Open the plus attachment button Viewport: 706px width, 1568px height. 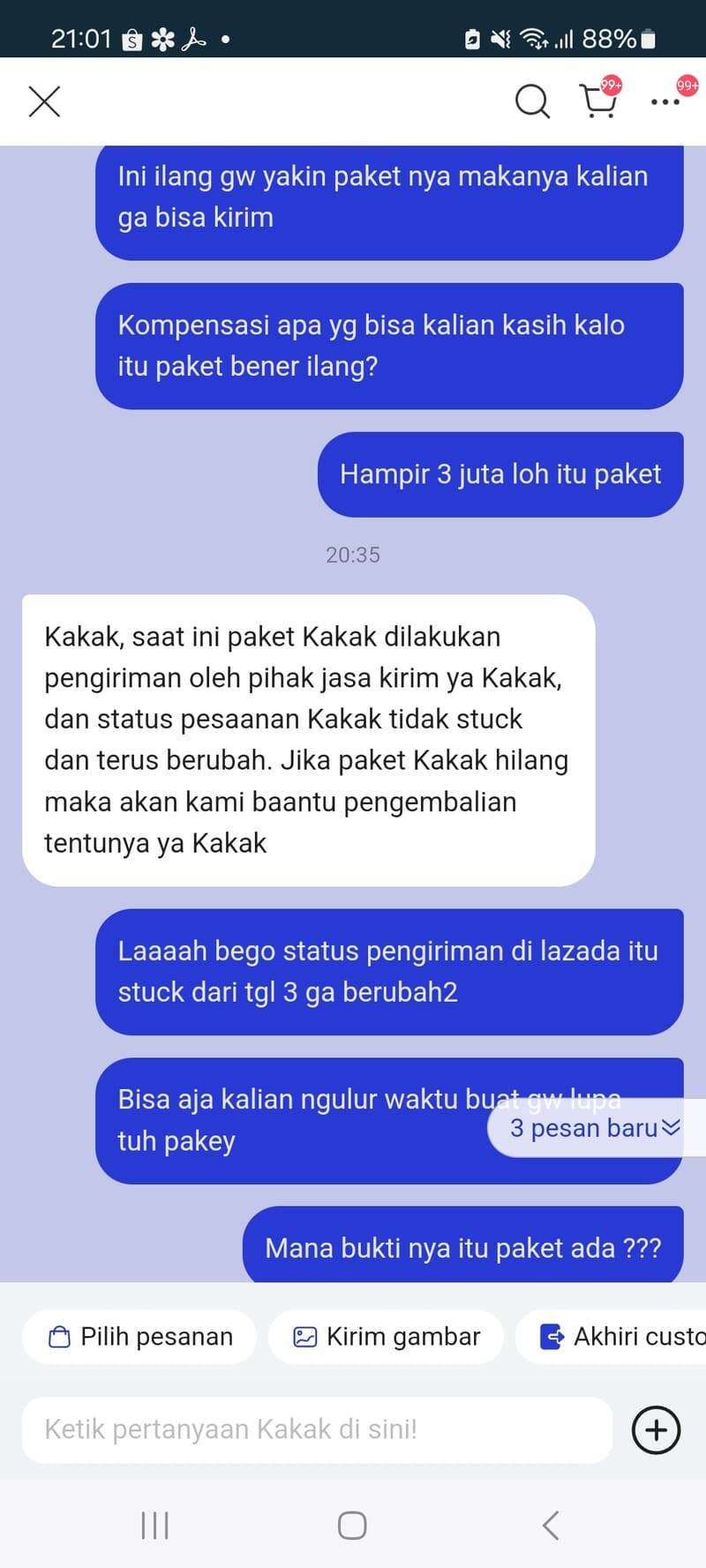coord(656,1430)
